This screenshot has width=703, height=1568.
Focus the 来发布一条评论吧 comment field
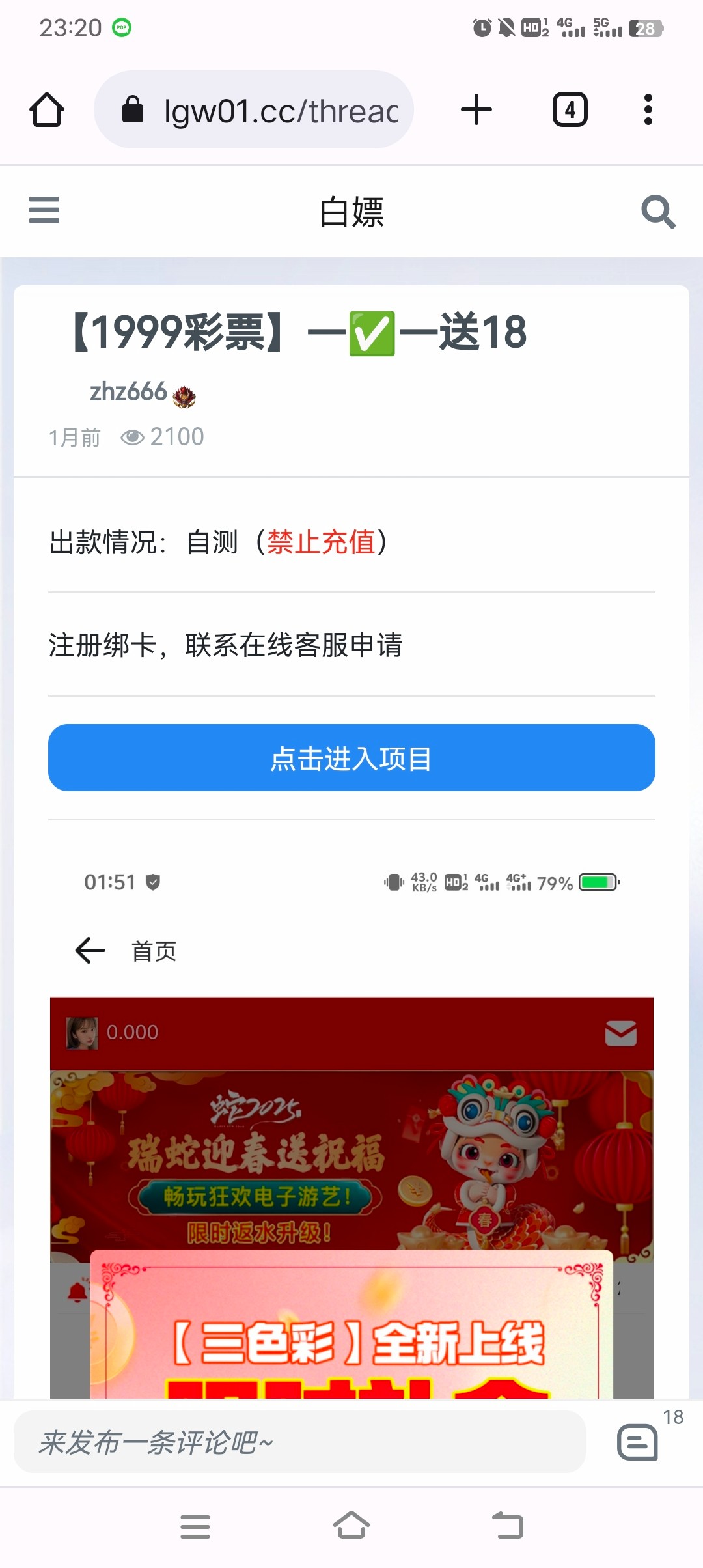[x=299, y=1442]
